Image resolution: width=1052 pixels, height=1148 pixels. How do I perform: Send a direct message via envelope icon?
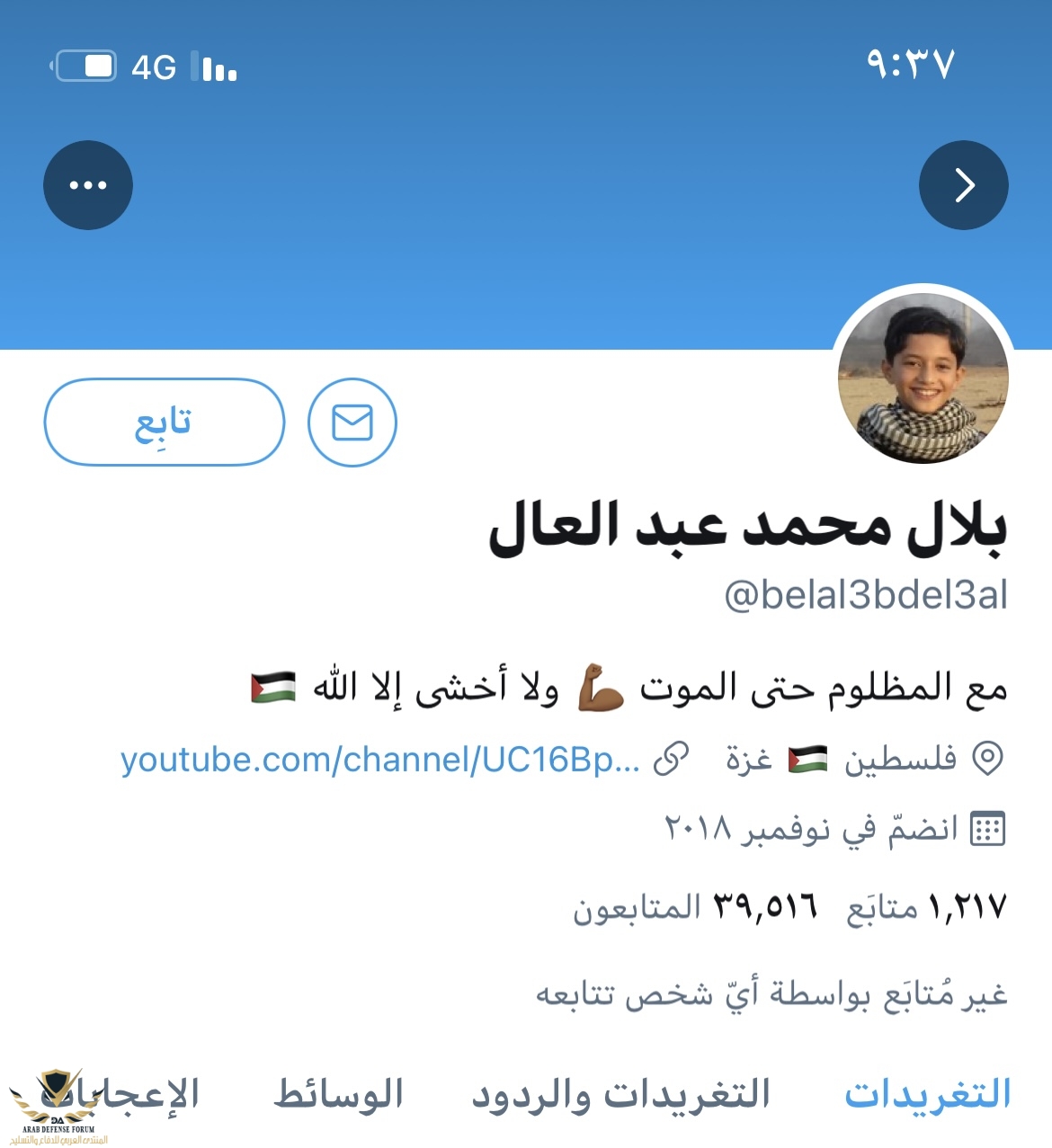tap(352, 423)
